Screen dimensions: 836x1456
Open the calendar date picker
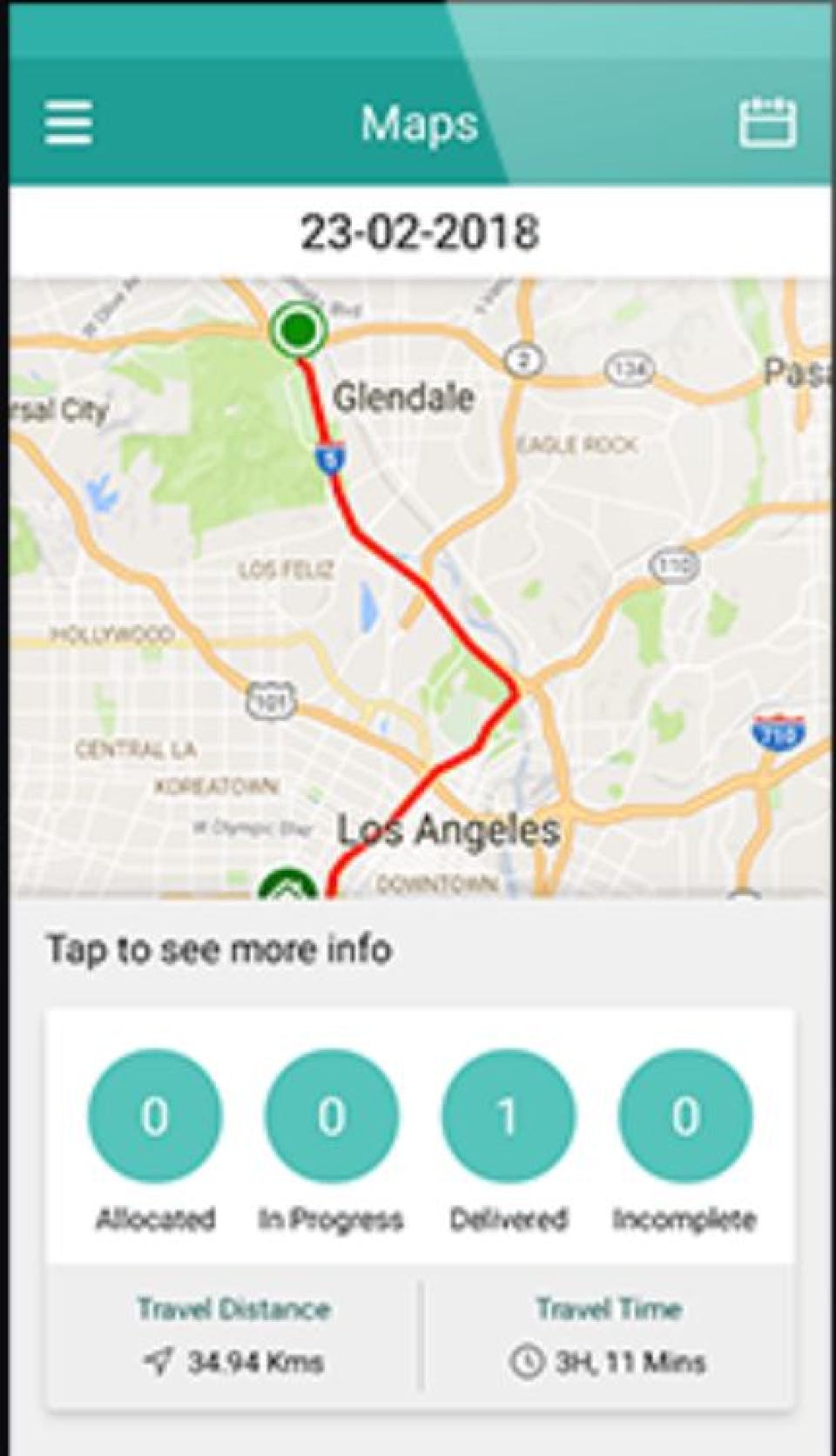point(767,123)
